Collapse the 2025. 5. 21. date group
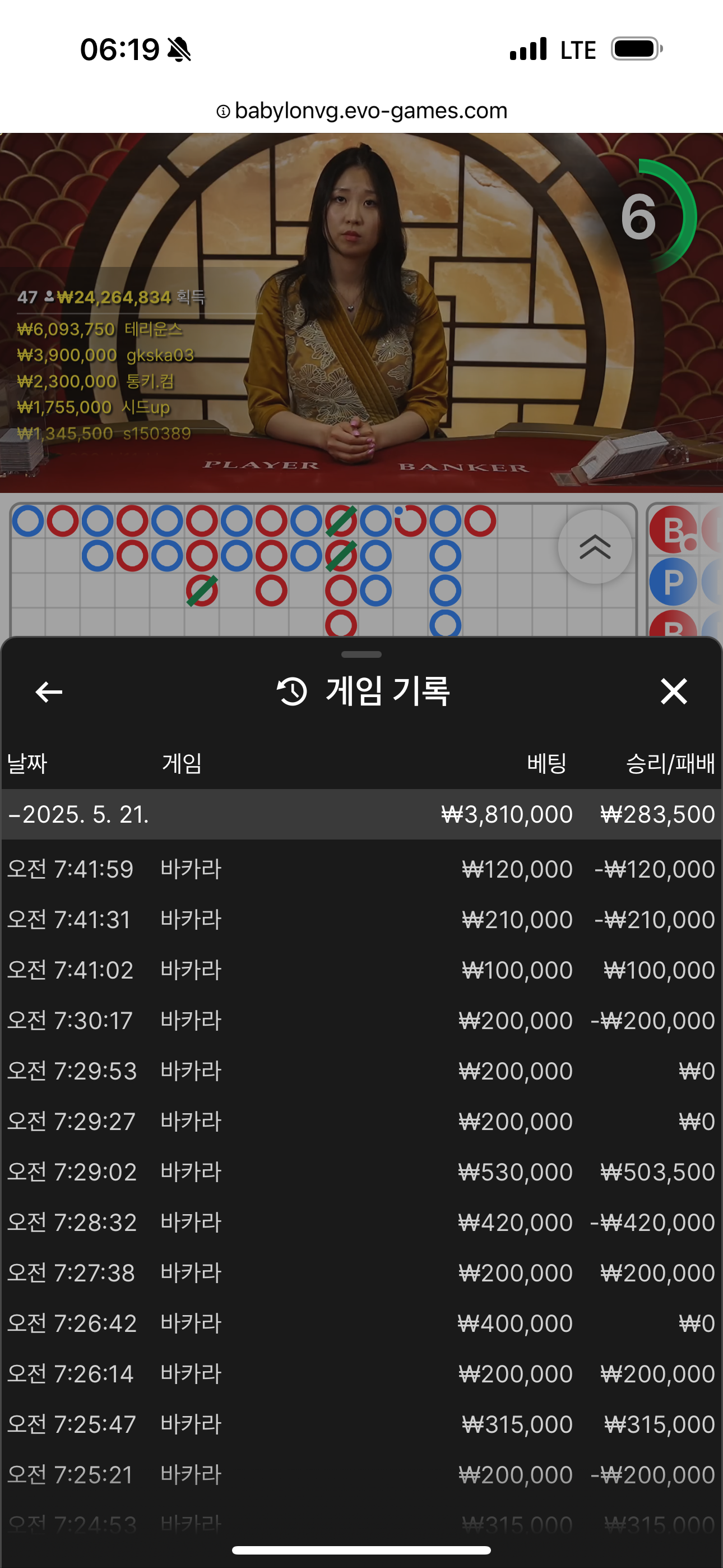 [x=361, y=814]
